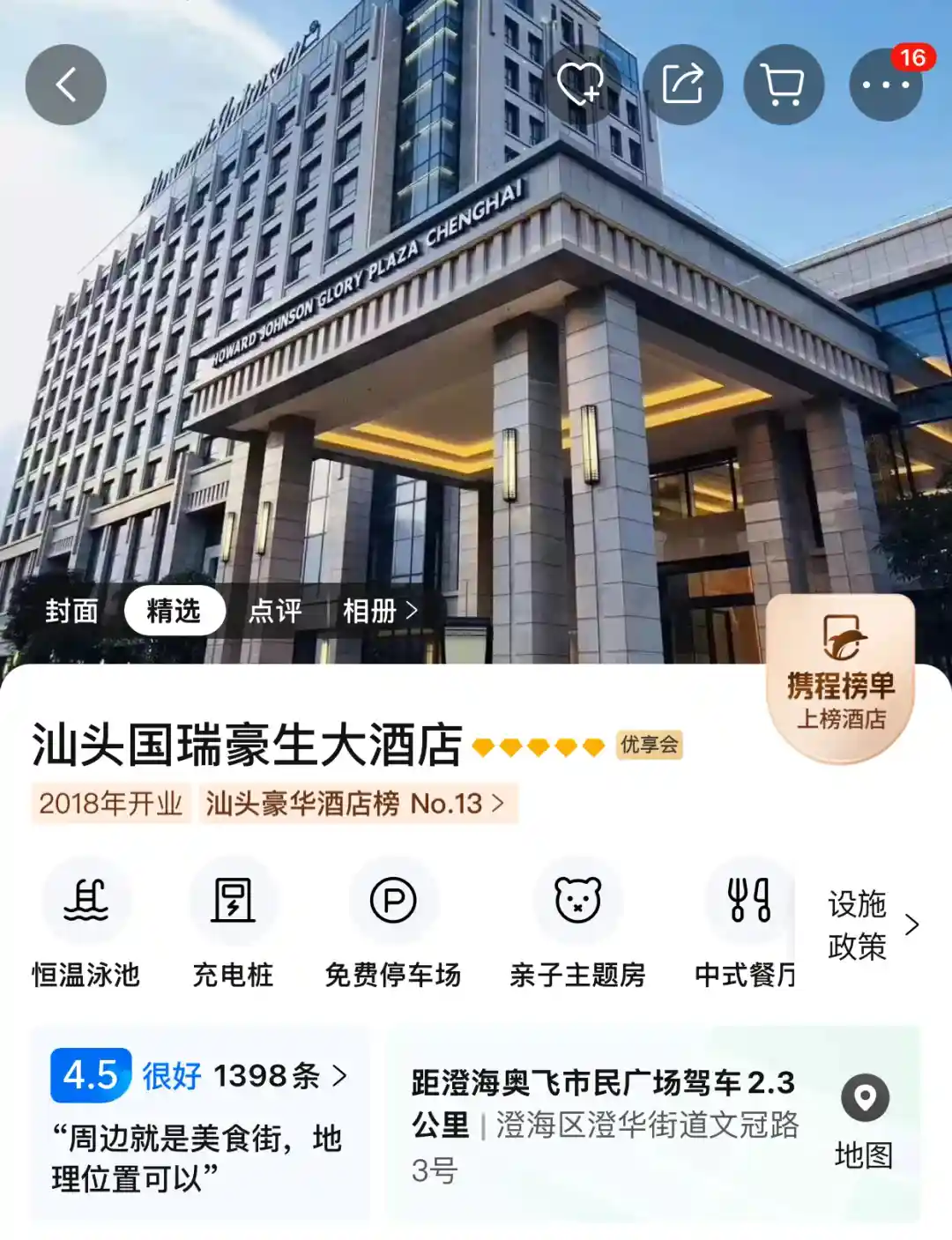
Task: Tap the 优享会 badge
Action: point(650,745)
